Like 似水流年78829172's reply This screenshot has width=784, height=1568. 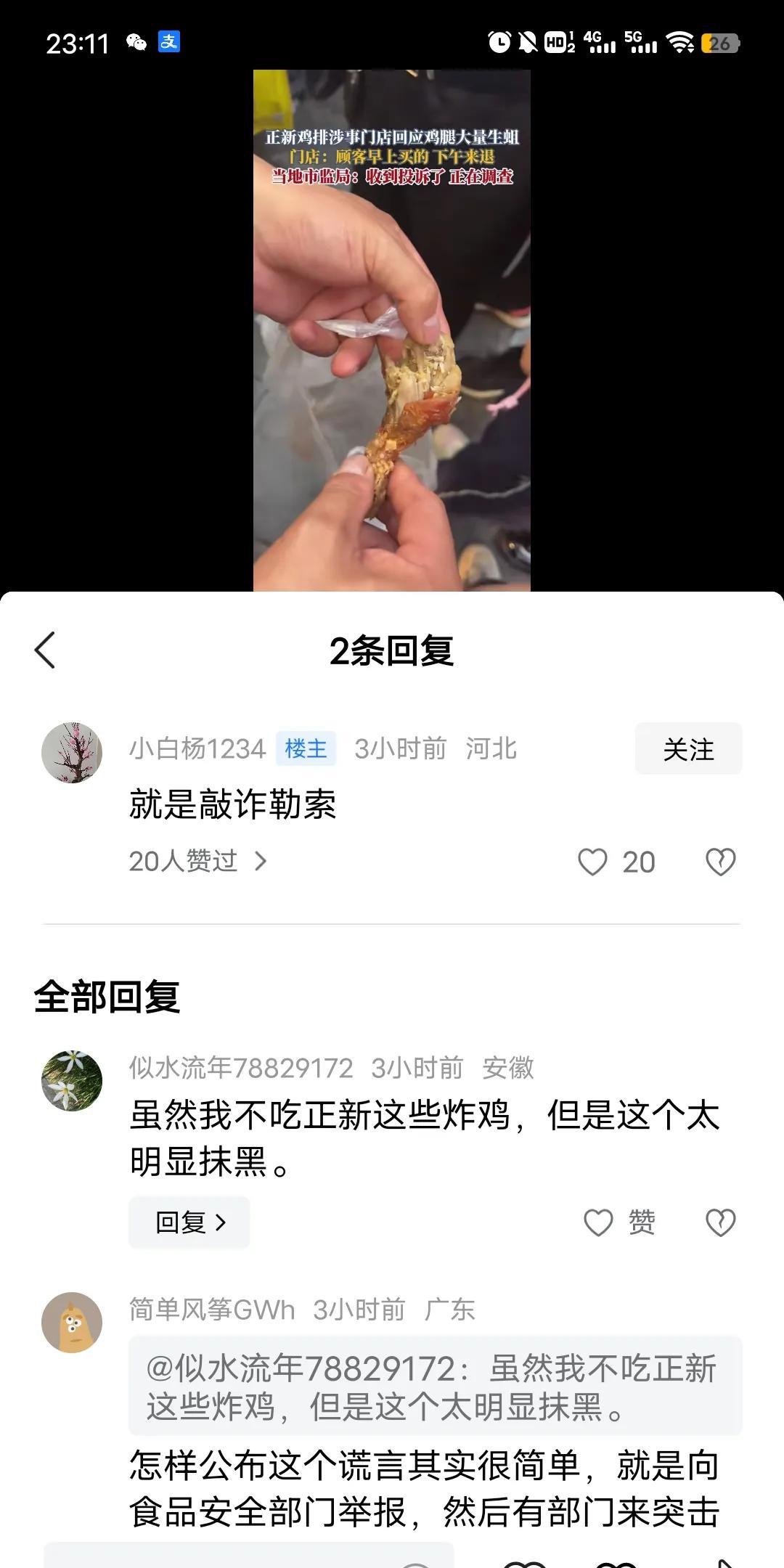point(619,1222)
